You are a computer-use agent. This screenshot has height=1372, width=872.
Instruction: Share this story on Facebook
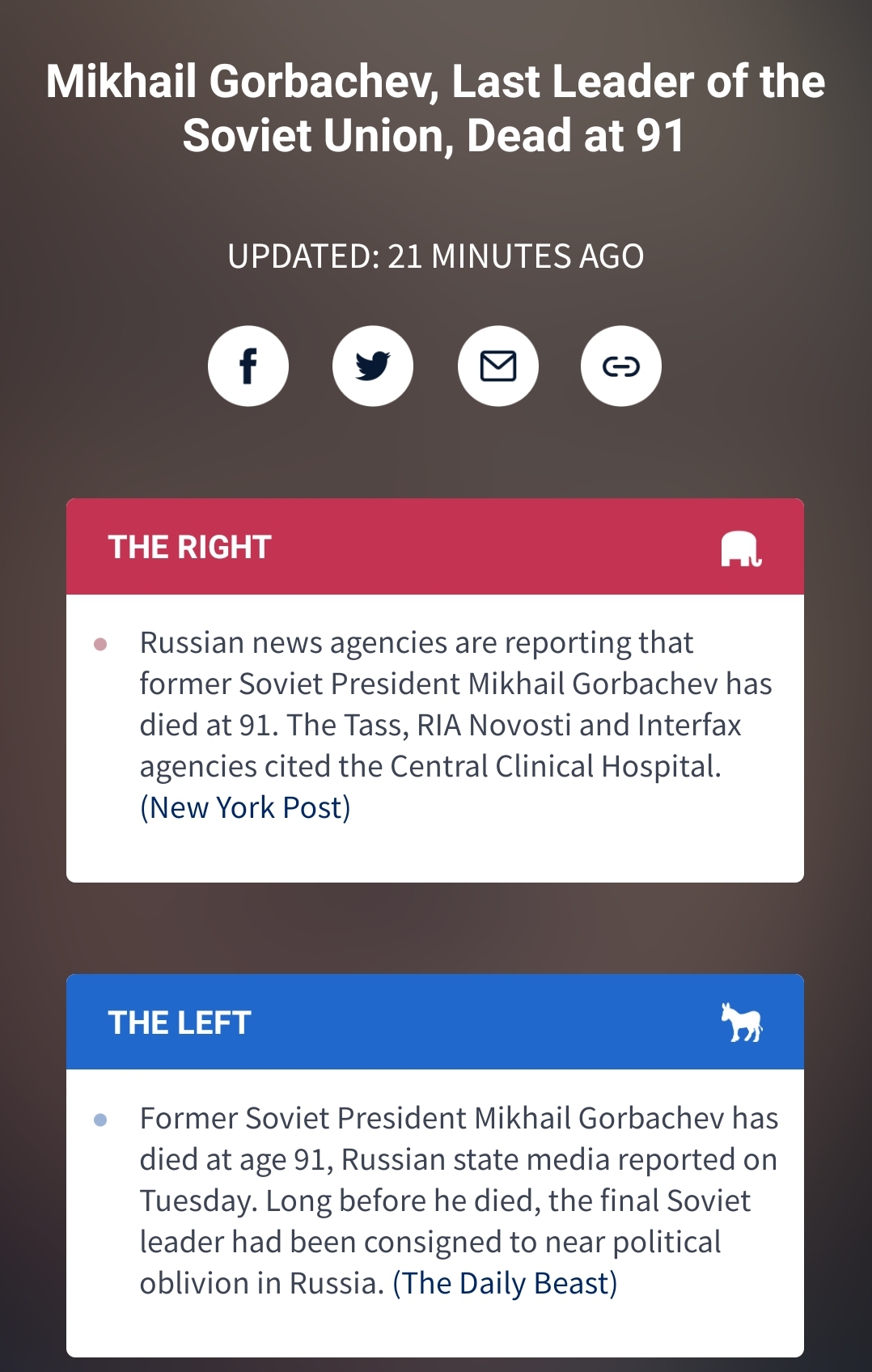pyautogui.click(x=248, y=366)
